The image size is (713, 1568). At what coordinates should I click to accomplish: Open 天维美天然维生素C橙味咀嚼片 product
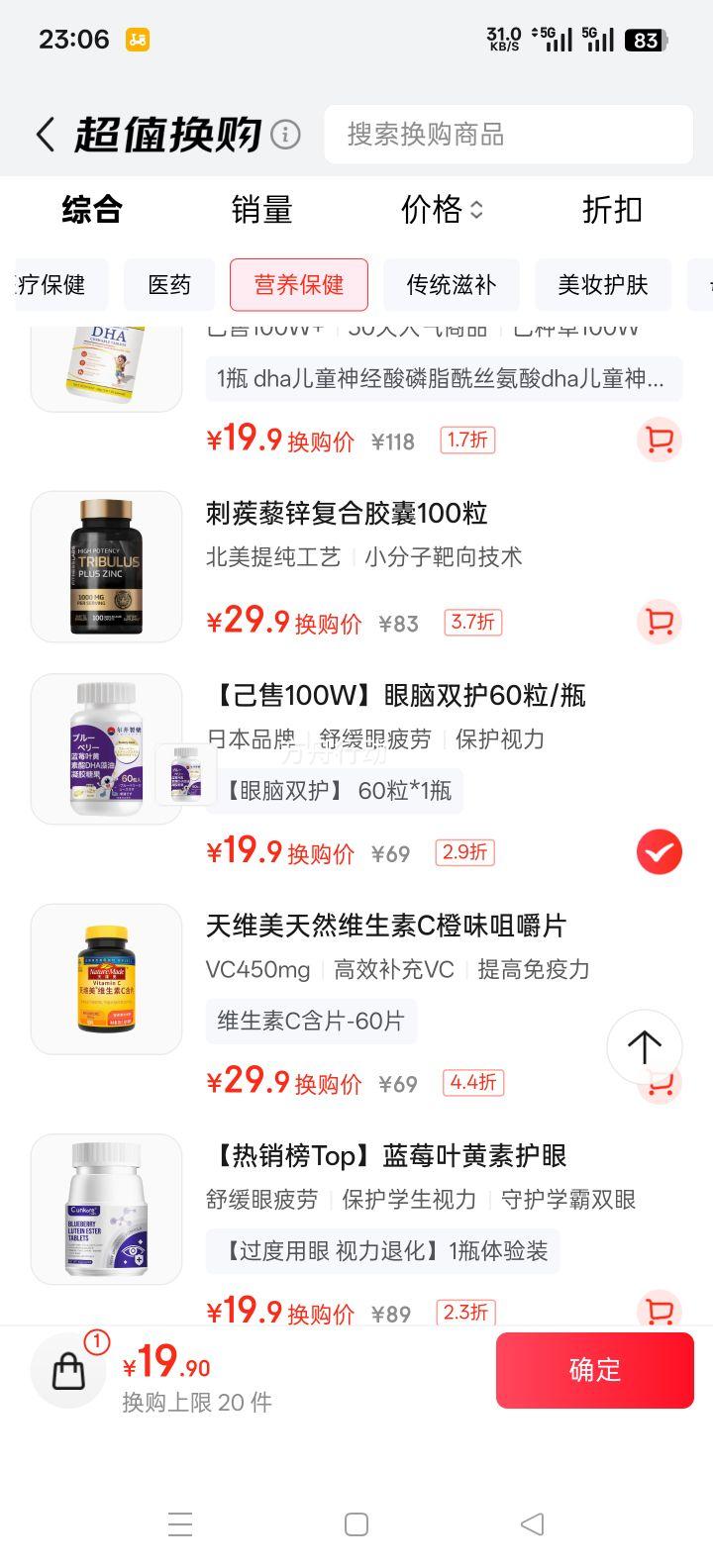coord(386,926)
